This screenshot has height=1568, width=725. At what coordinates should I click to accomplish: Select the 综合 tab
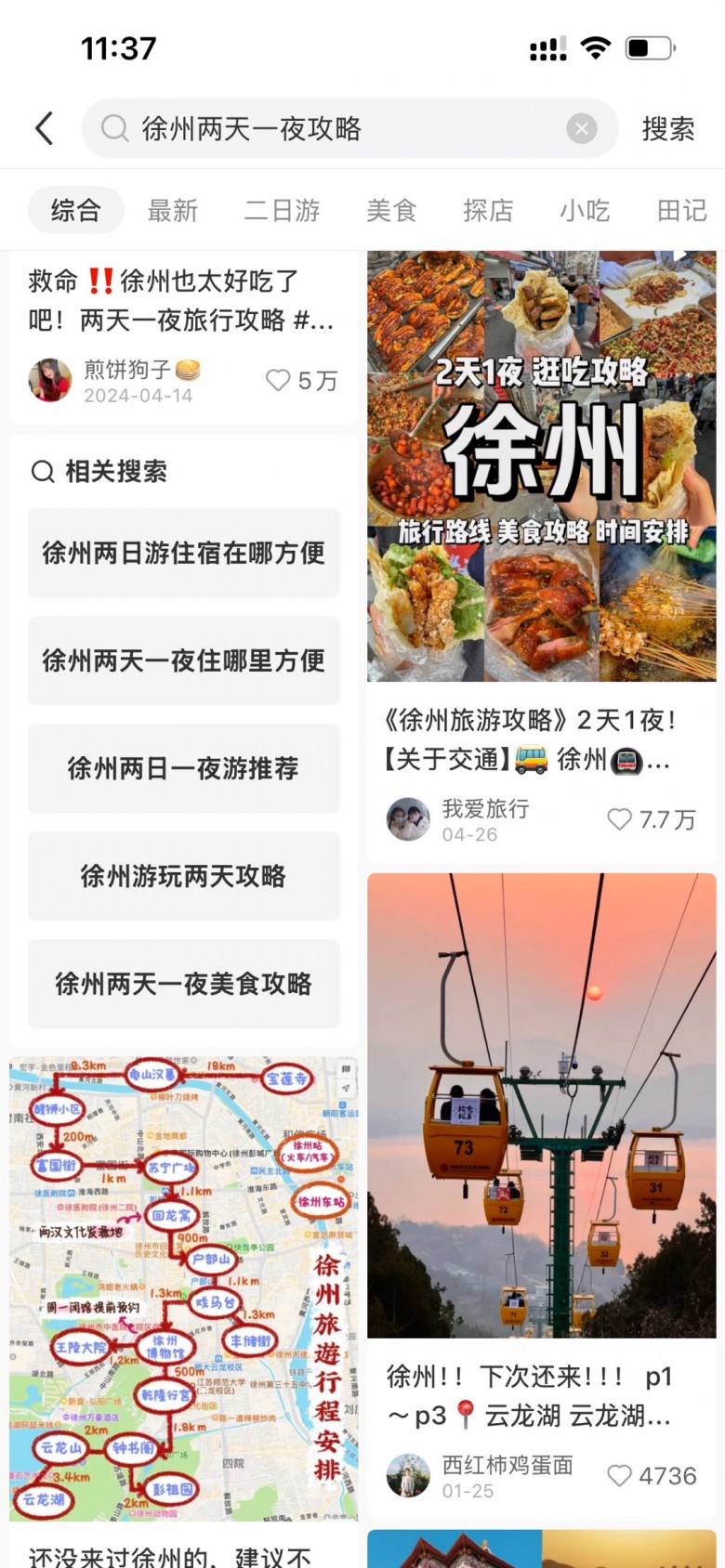(75, 210)
